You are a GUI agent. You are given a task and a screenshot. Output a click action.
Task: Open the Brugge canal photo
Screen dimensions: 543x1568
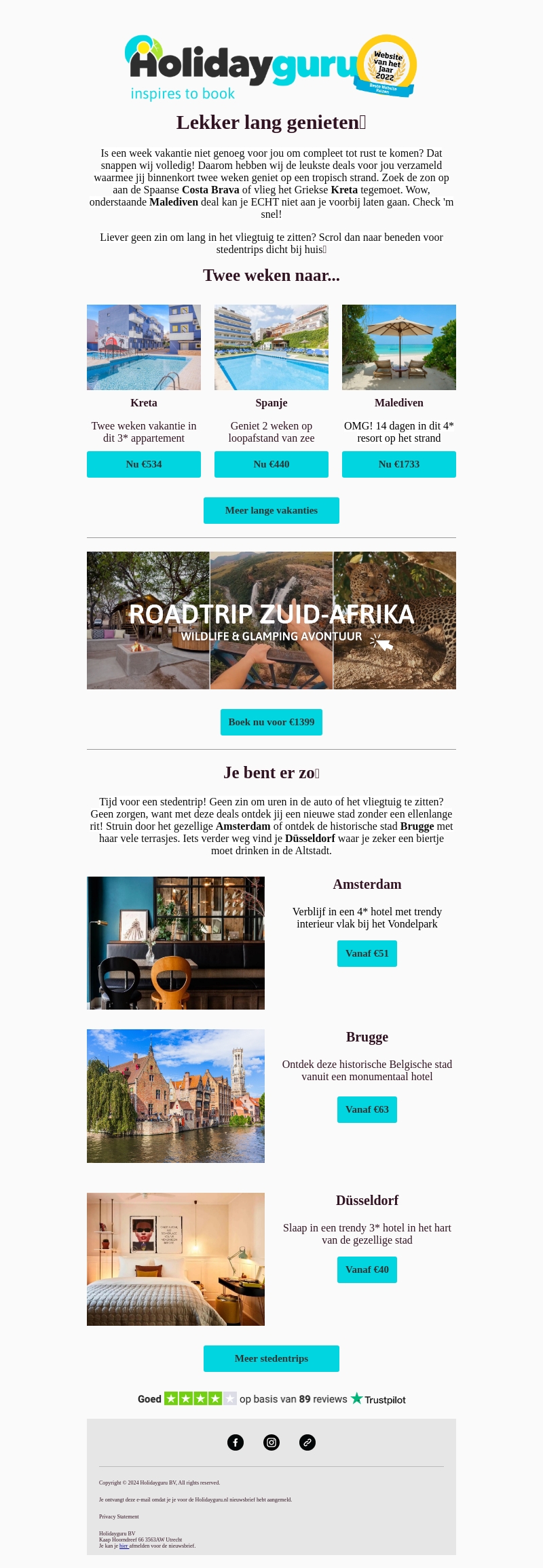pos(176,1096)
